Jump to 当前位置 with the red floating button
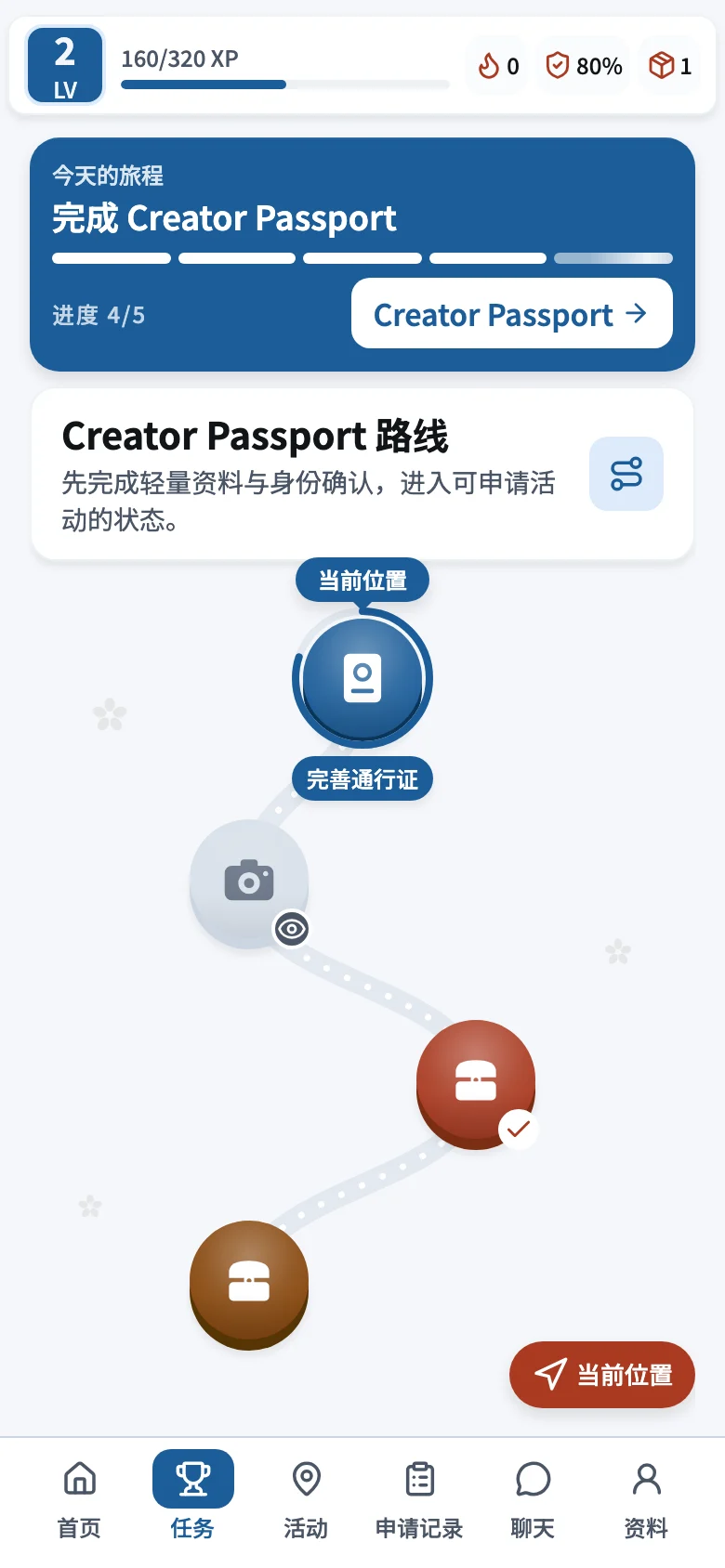The image size is (725, 1568). click(602, 1375)
